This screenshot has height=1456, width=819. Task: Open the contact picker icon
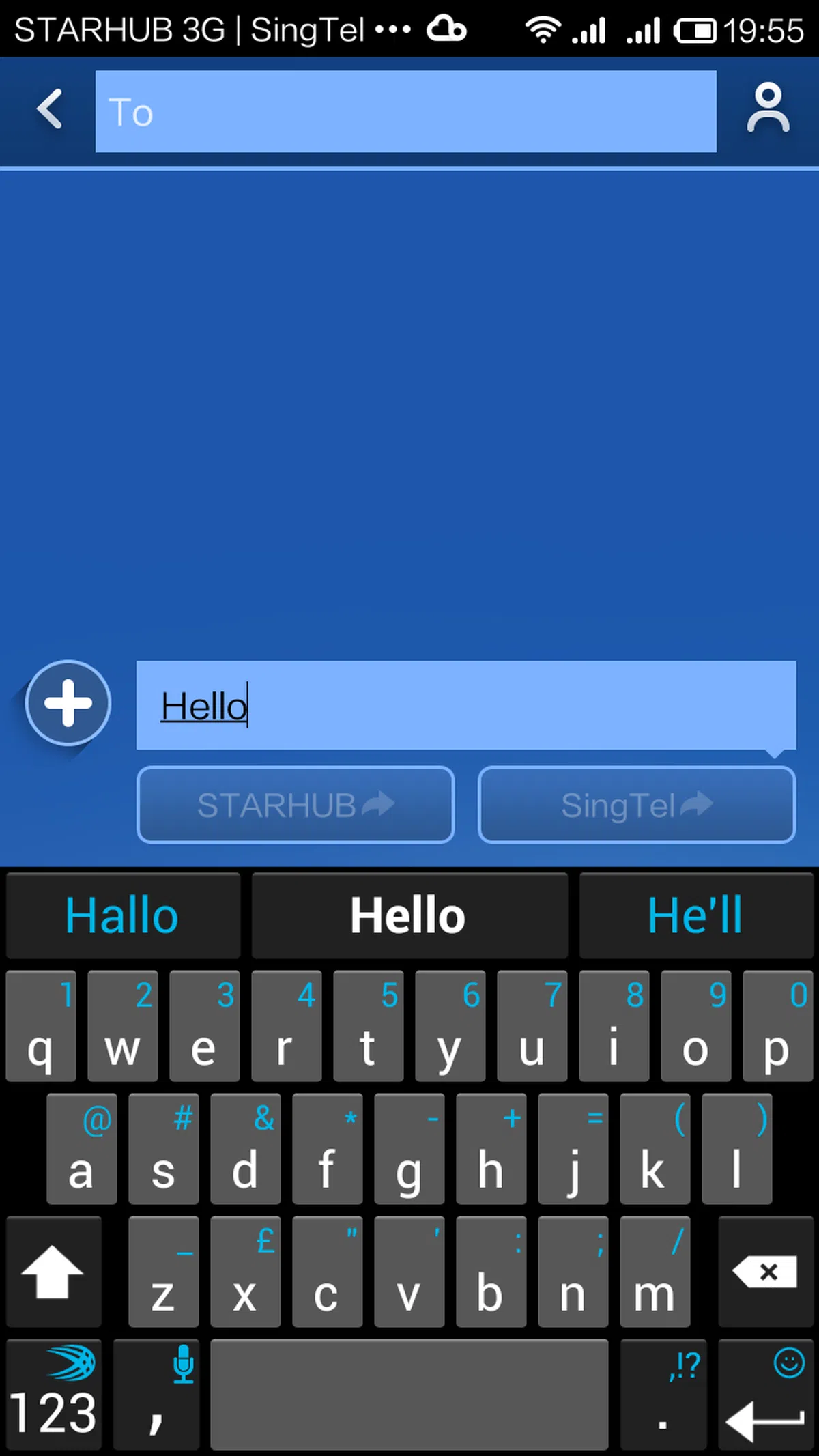768,109
